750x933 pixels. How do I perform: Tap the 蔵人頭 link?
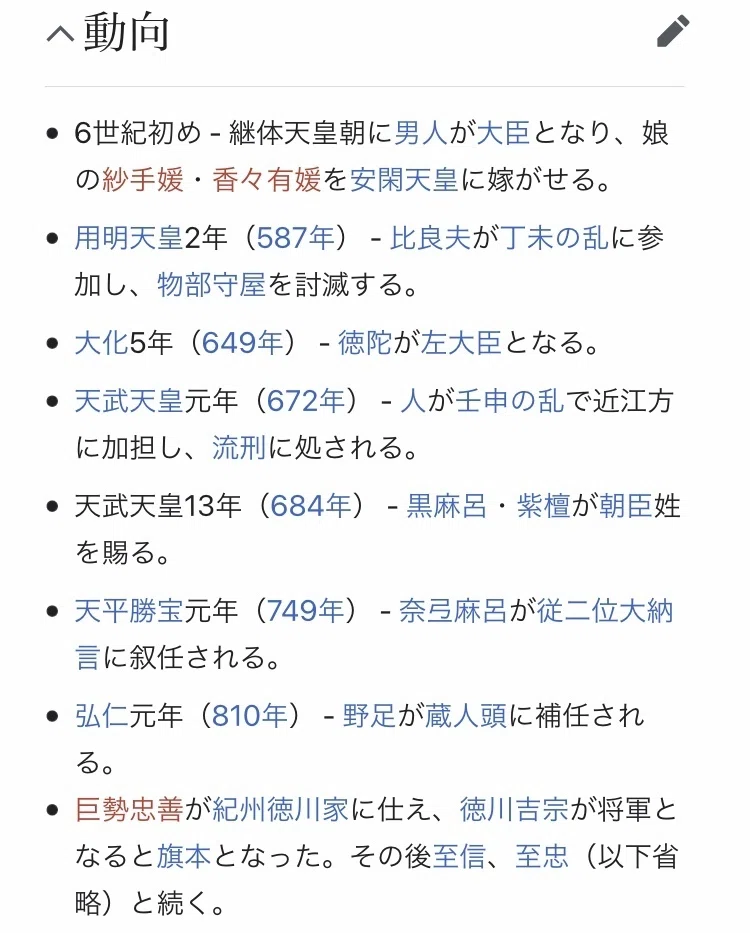coord(465,716)
